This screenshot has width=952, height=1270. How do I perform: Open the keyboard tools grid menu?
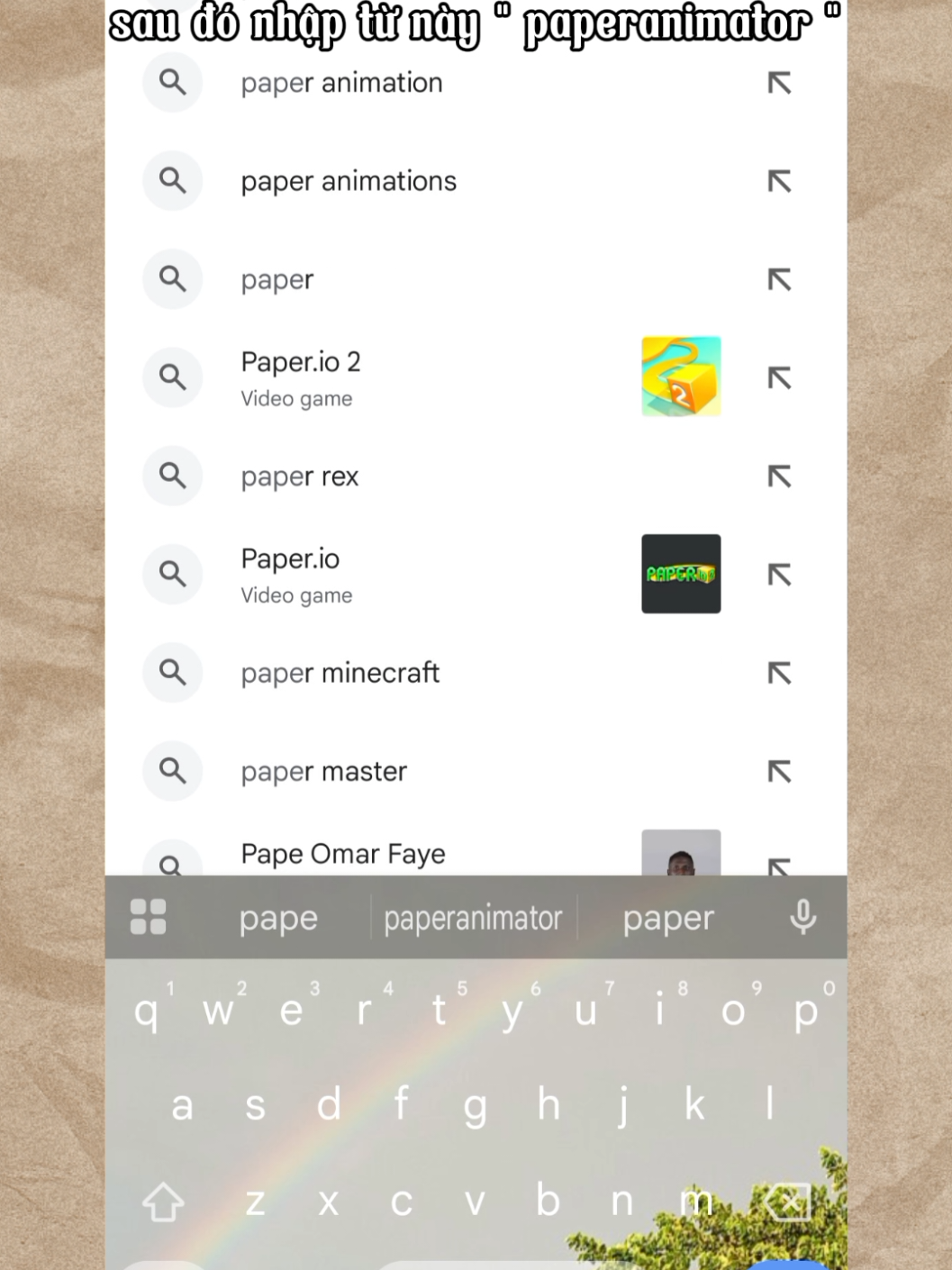(149, 917)
